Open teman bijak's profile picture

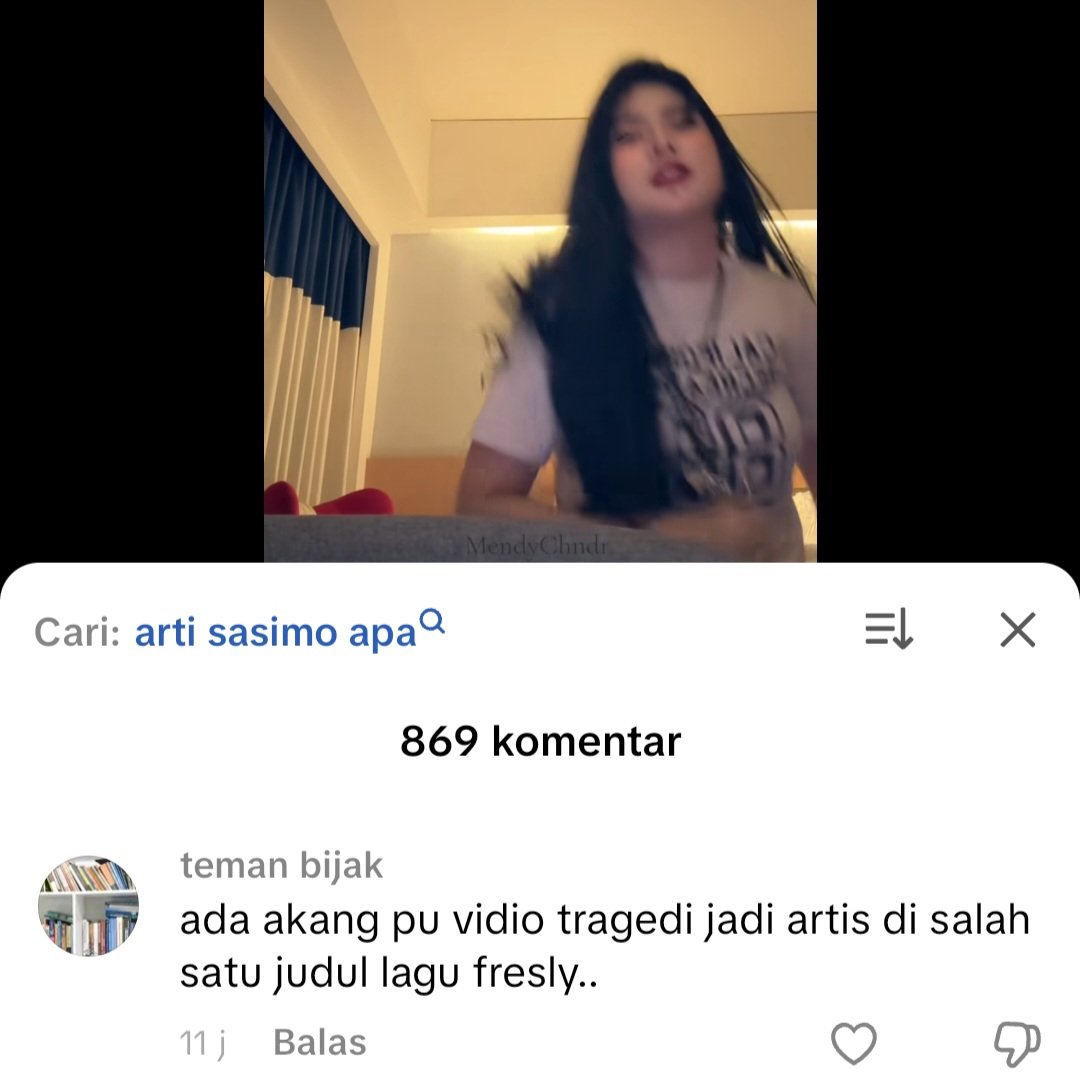[x=88, y=906]
